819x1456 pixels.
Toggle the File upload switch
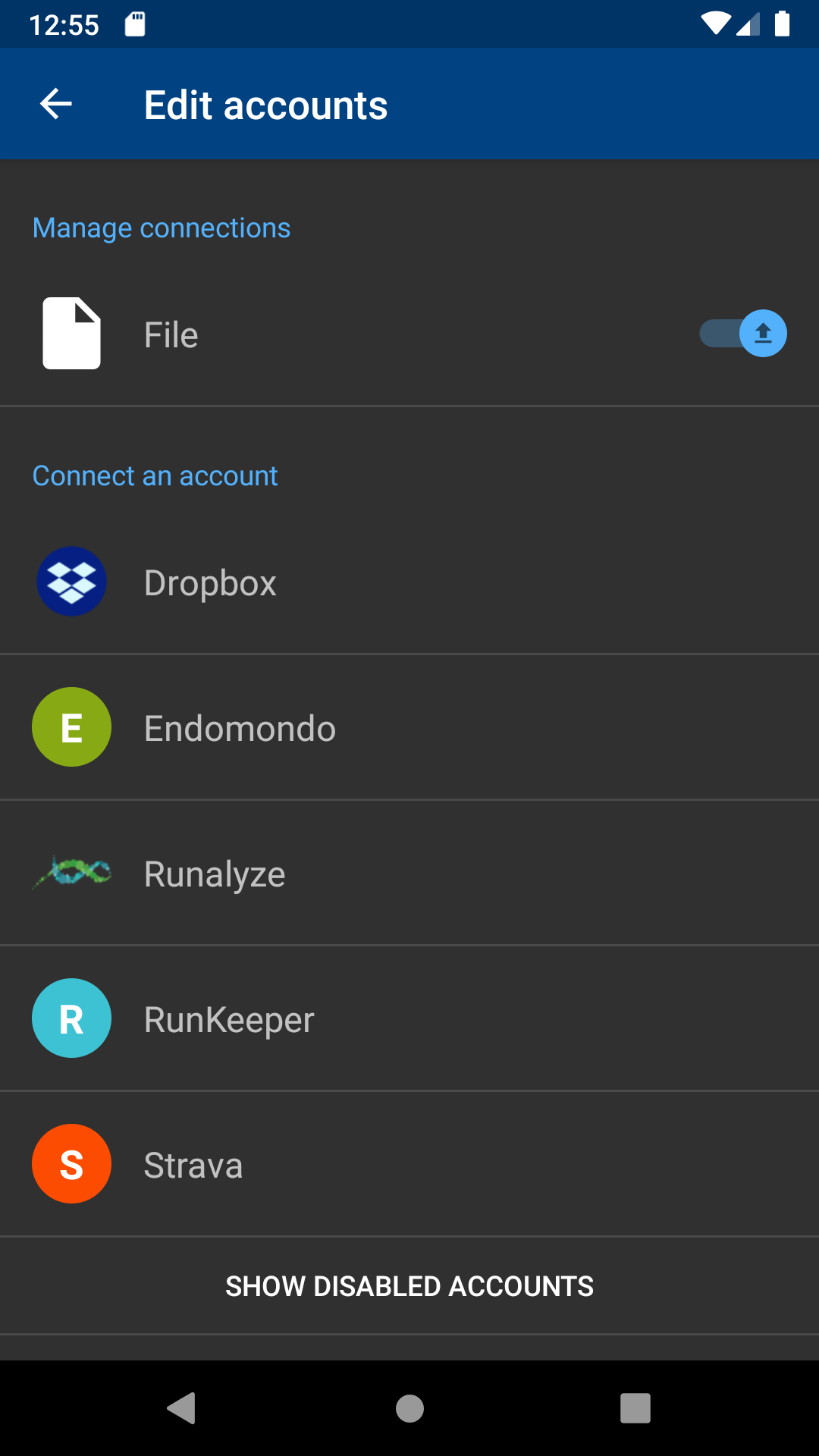click(743, 334)
